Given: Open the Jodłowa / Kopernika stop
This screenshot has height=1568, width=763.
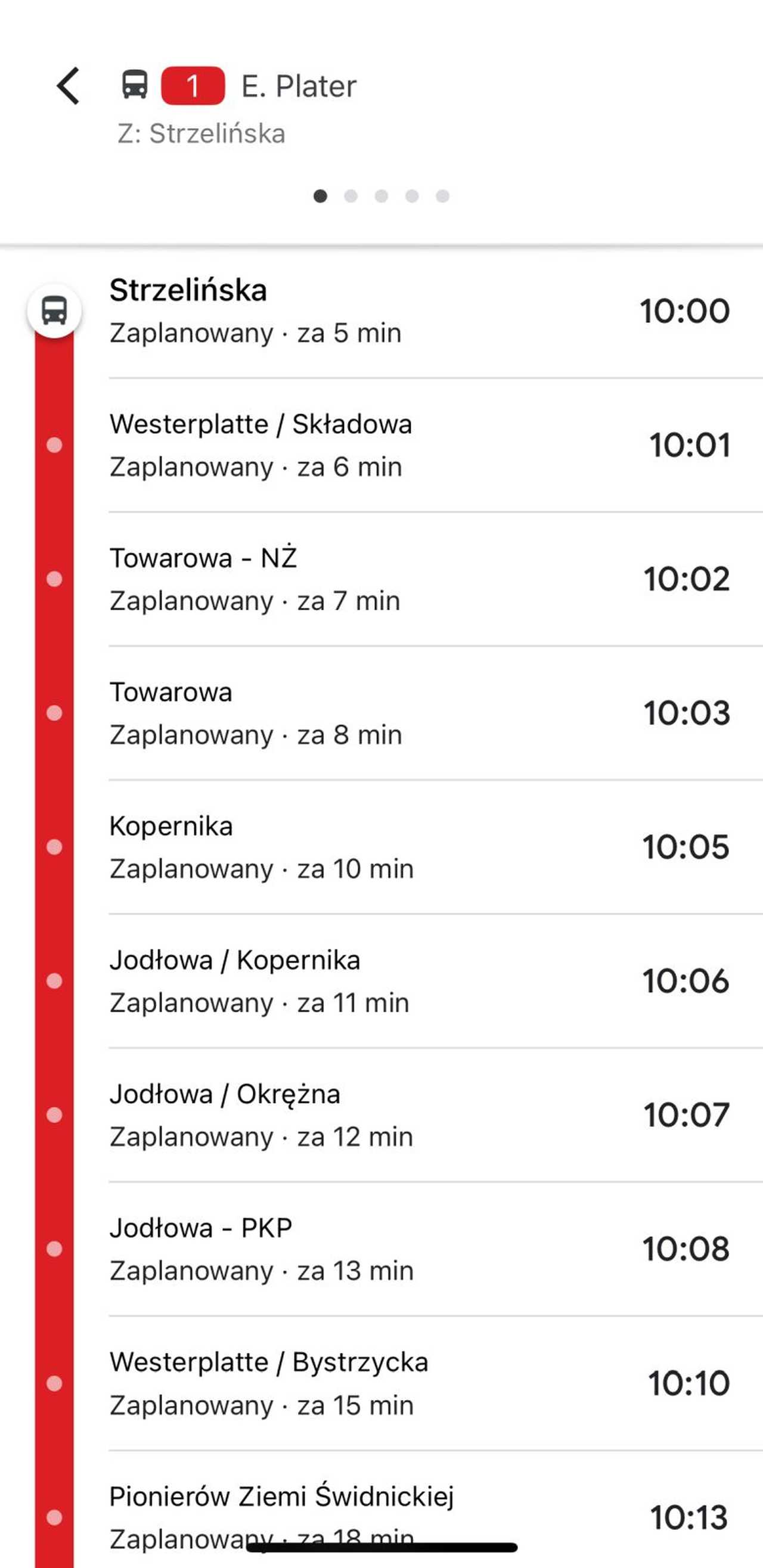Looking at the screenshot, I should [381, 980].
